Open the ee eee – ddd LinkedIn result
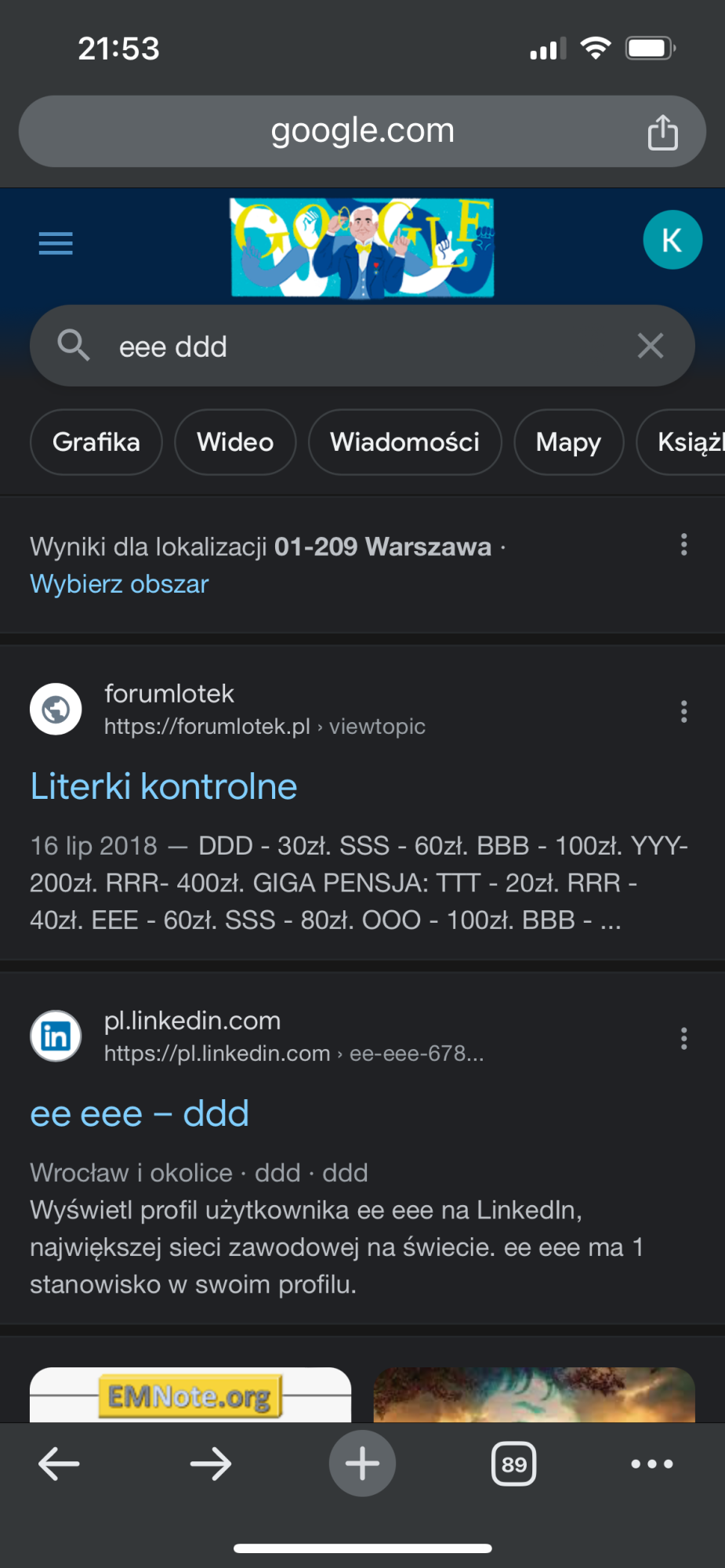This screenshot has height=1568, width=725. [140, 1113]
